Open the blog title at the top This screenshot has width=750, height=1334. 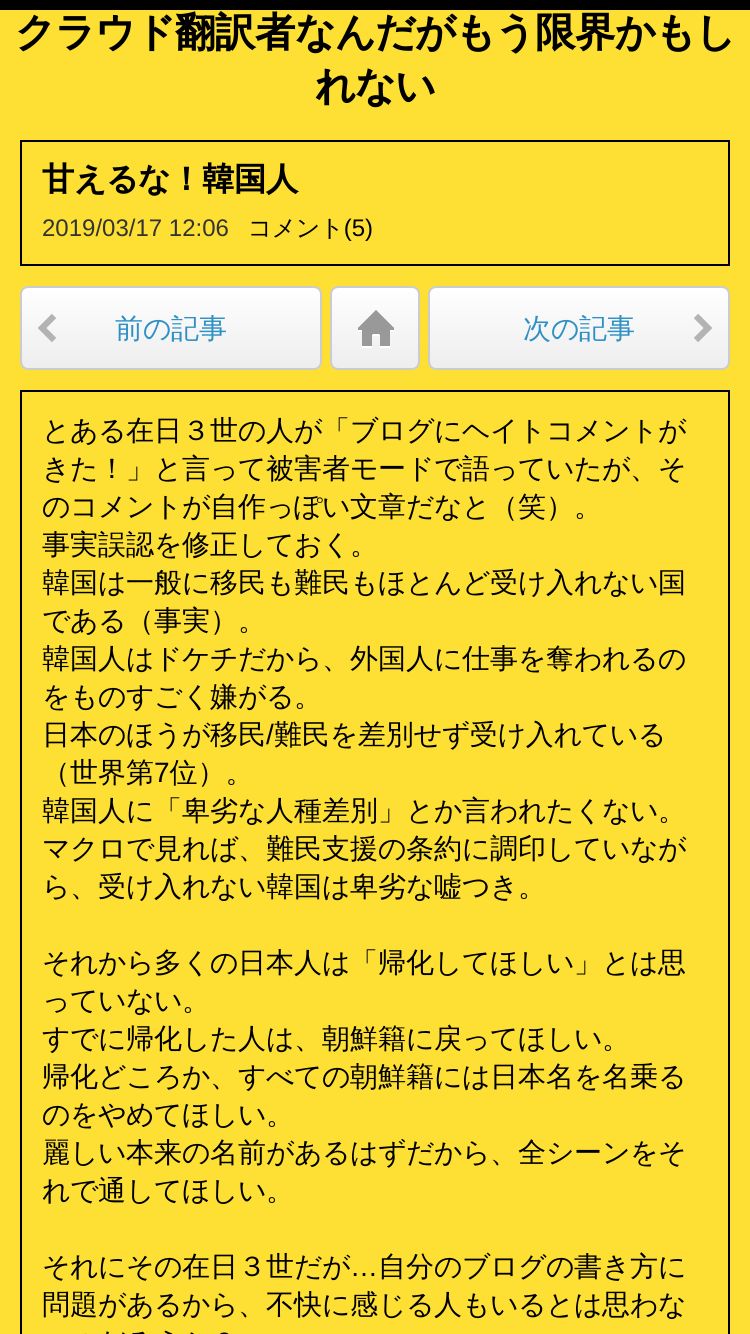pos(375,60)
